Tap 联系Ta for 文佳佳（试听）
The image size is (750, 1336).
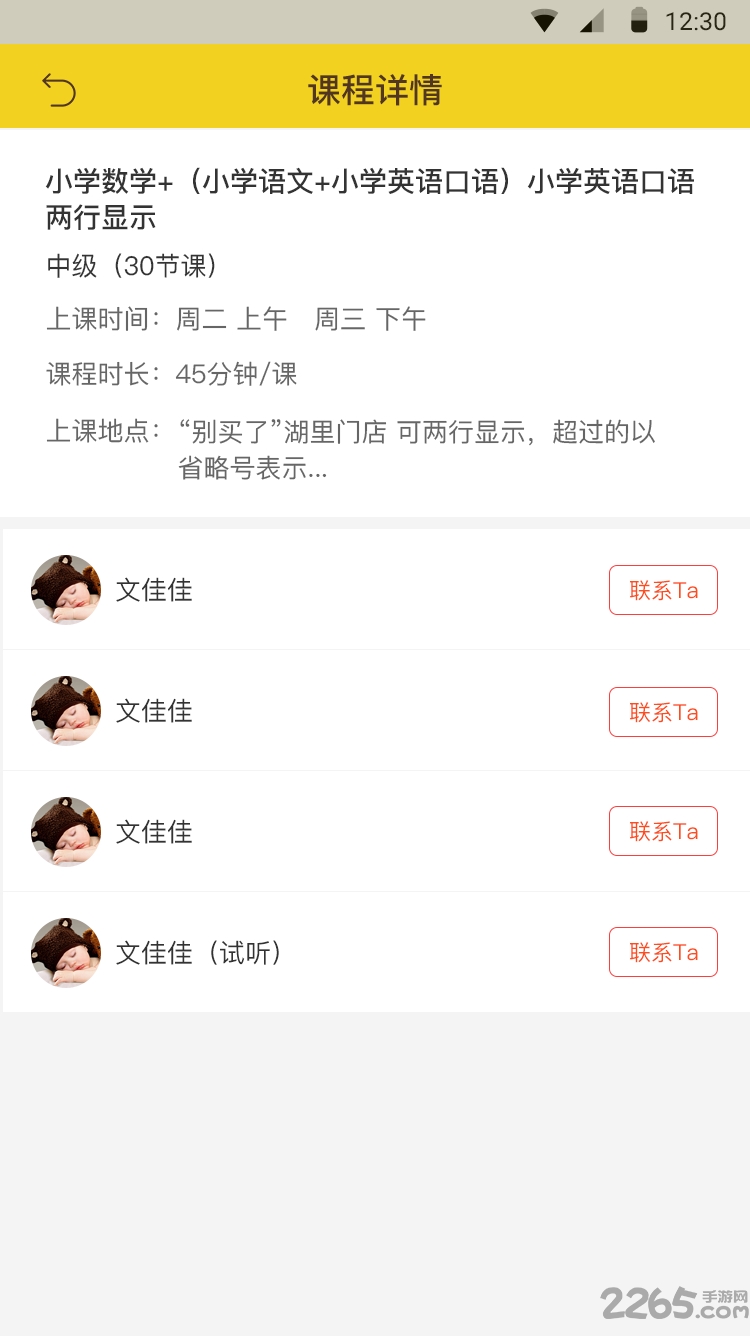click(663, 952)
